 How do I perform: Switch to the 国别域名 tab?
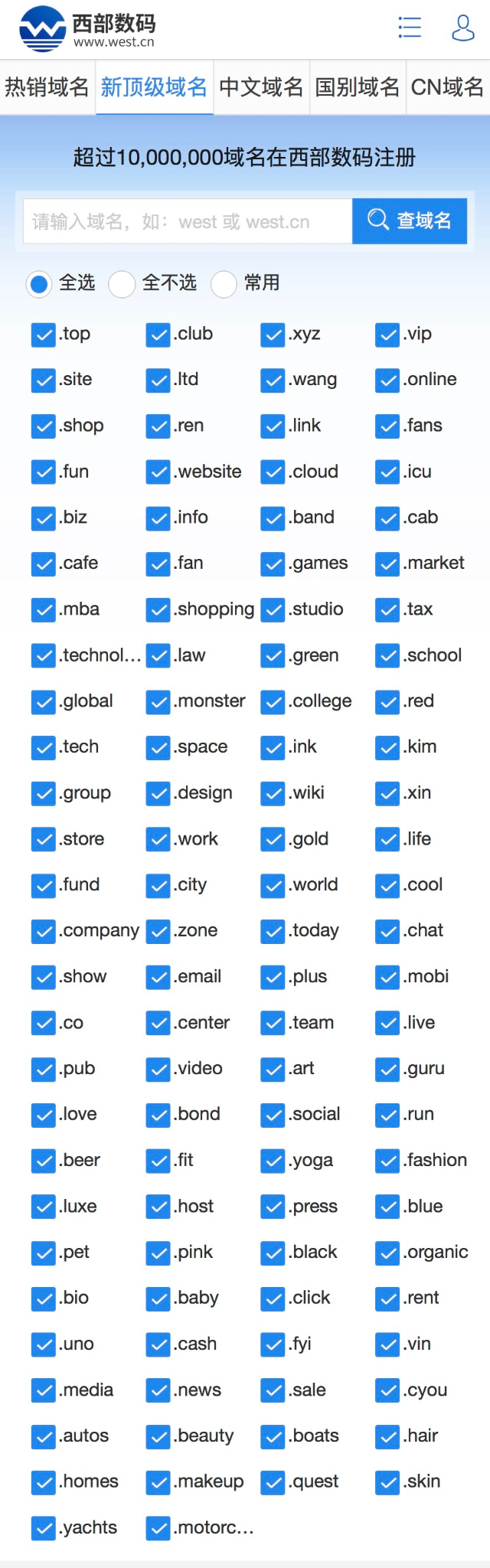coord(358,87)
